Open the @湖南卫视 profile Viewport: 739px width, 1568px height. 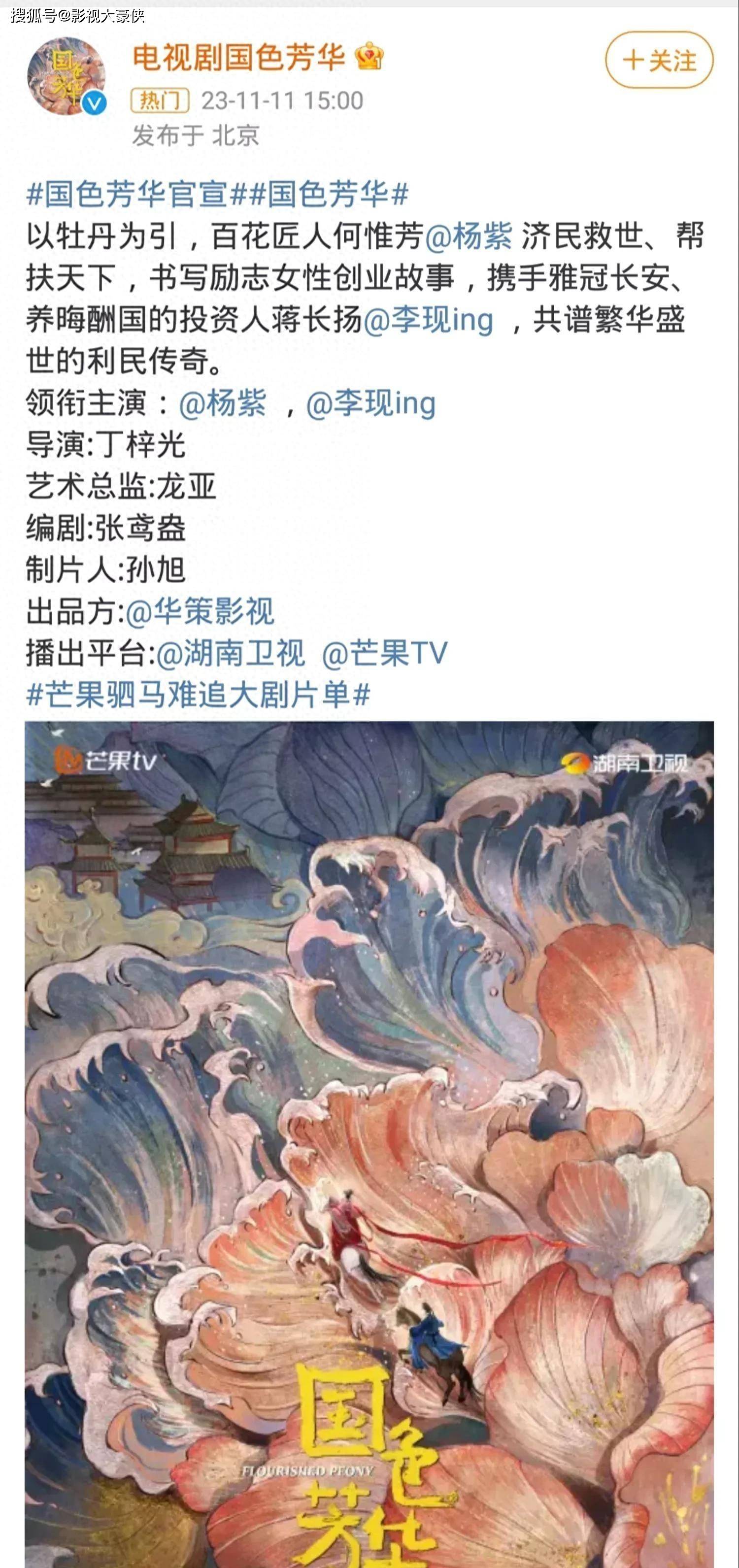(231, 653)
